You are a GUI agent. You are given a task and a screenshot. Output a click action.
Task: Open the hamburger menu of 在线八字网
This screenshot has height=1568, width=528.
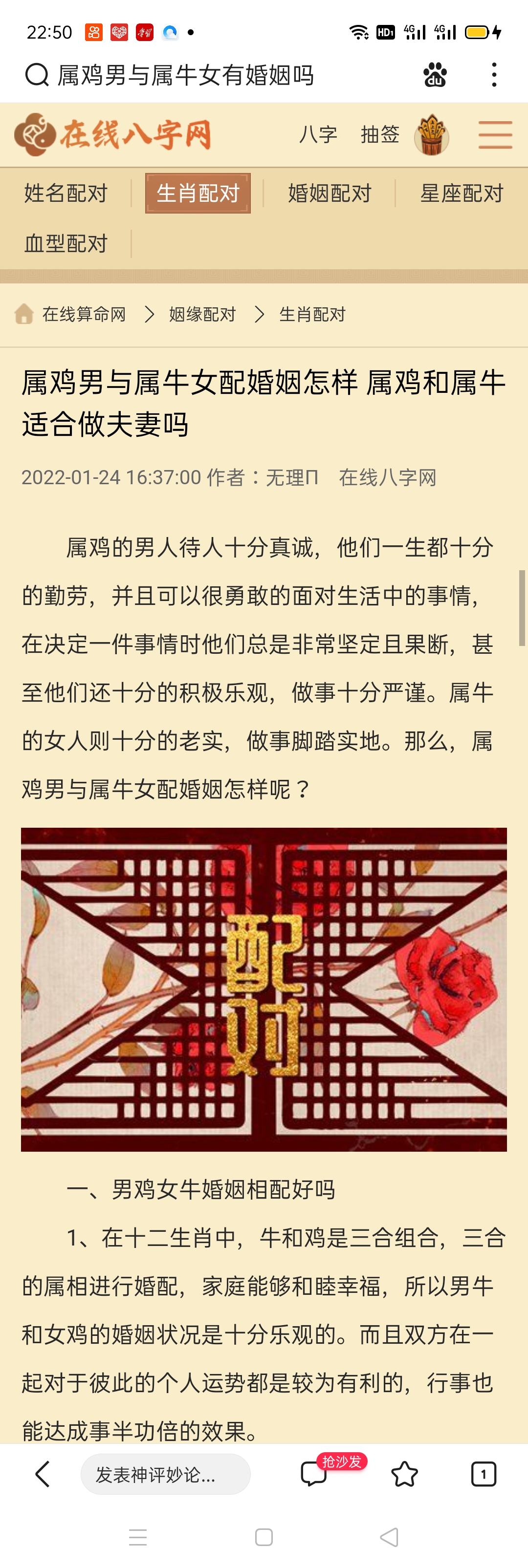point(494,134)
